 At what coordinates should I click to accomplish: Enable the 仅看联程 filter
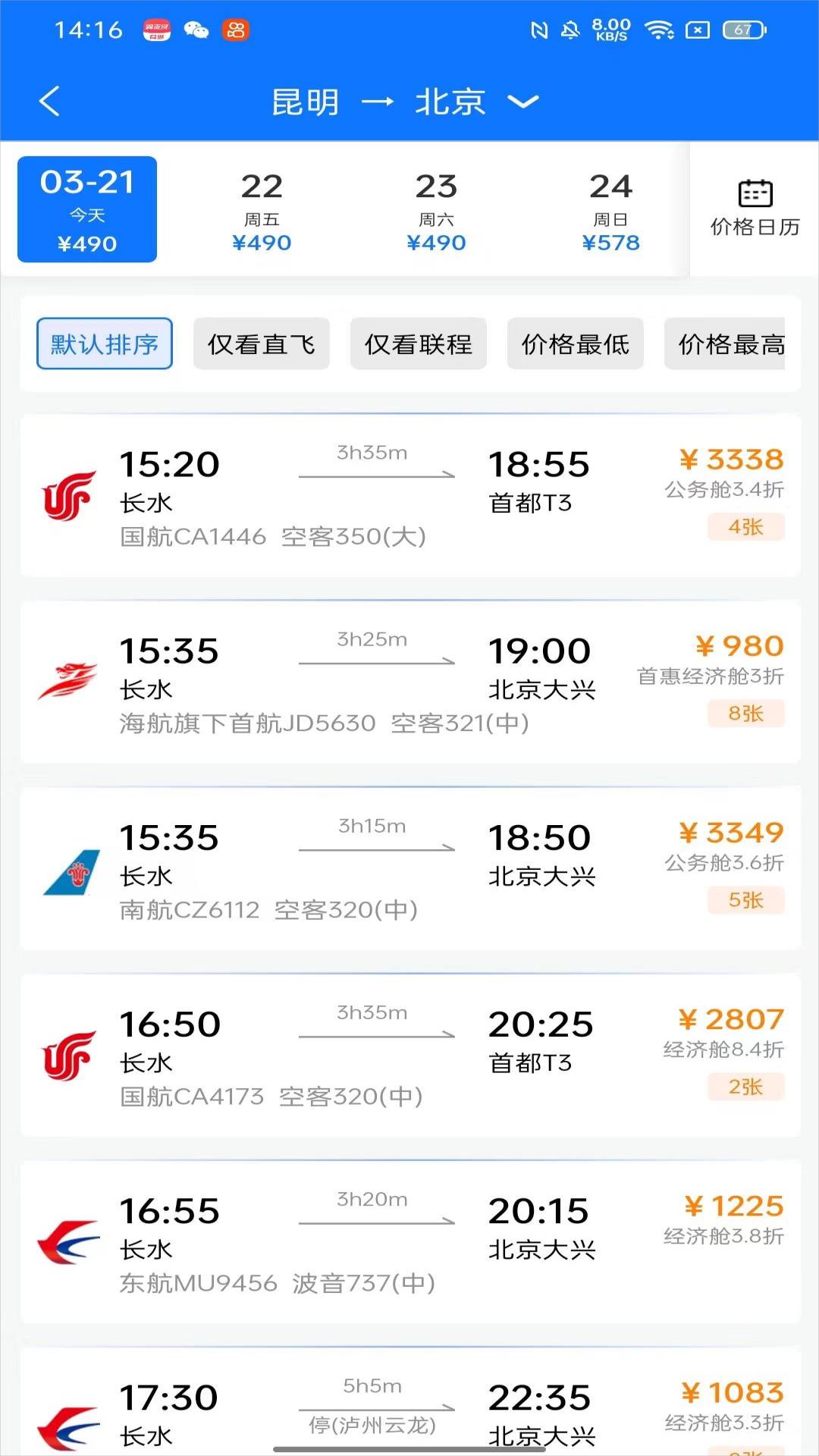click(418, 344)
